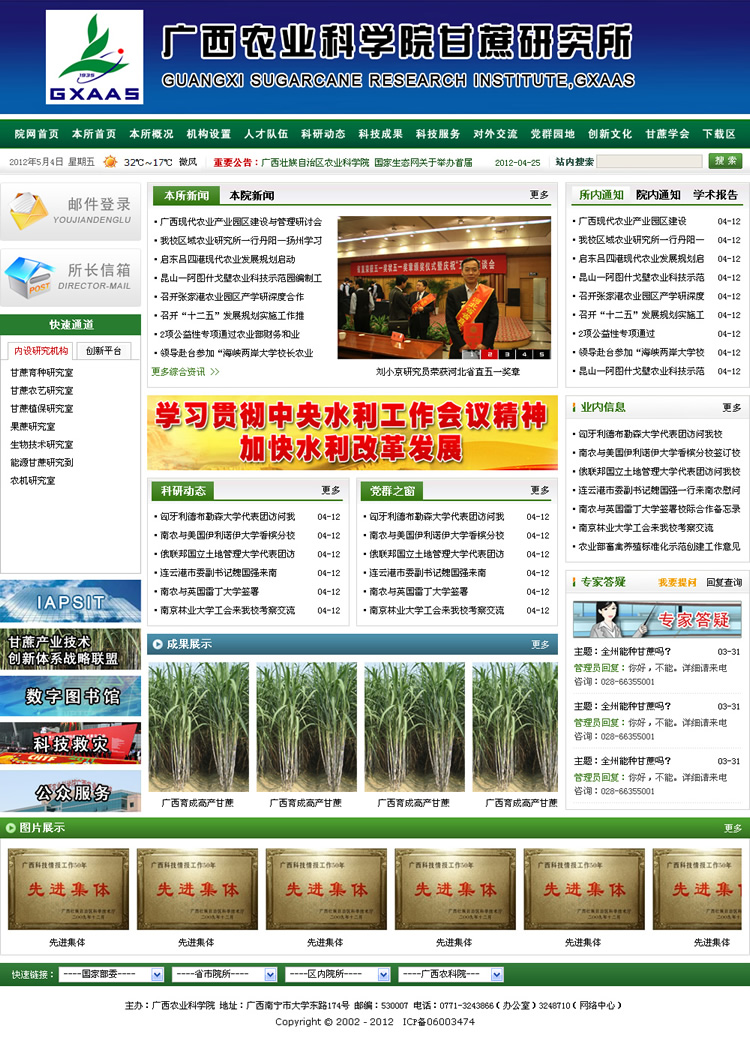Open the 邮件登录 mail login banner
Viewport: 750px width, 1038px height.
point(70,211)
